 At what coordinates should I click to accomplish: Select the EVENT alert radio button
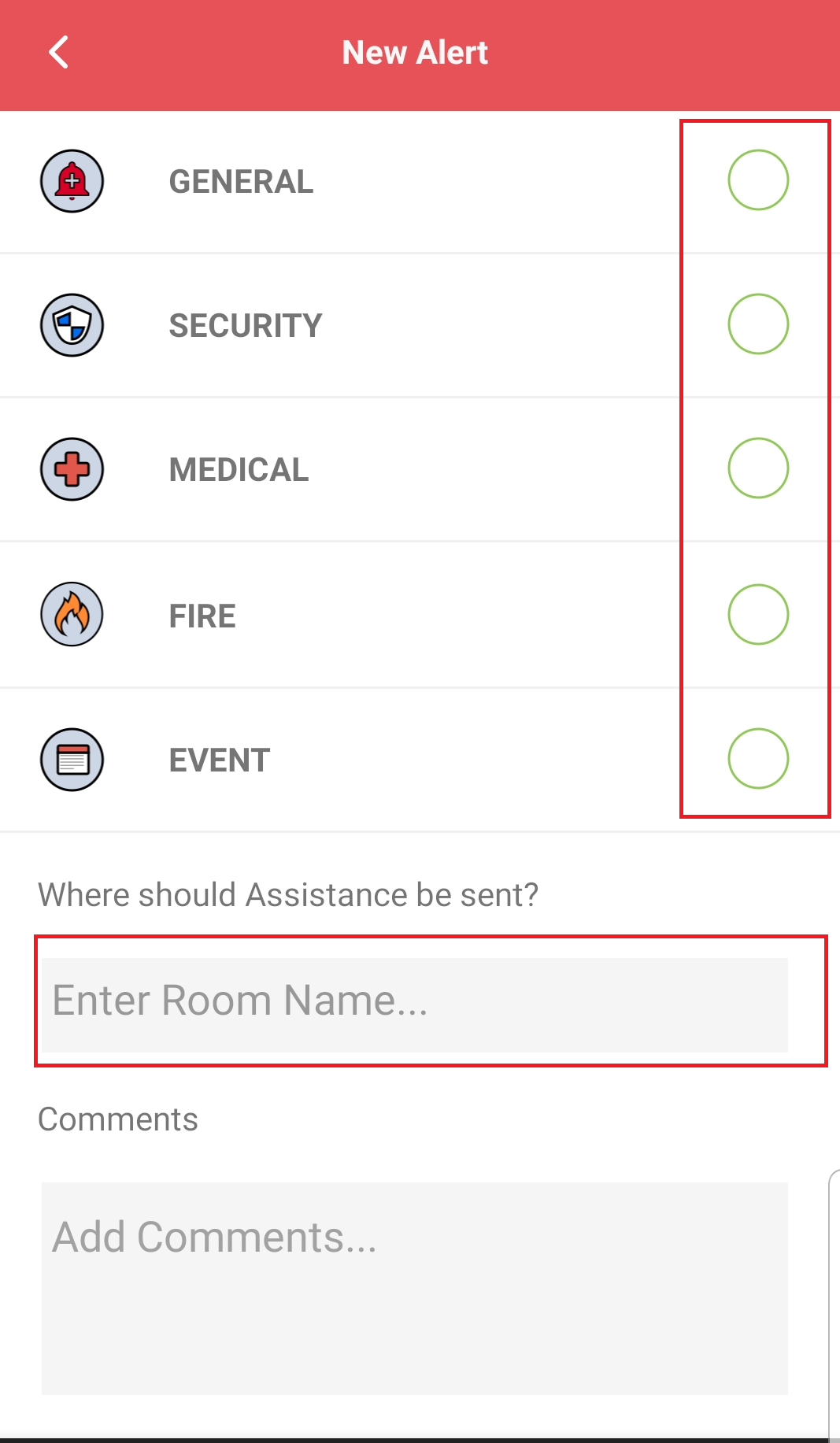point(757,758)
